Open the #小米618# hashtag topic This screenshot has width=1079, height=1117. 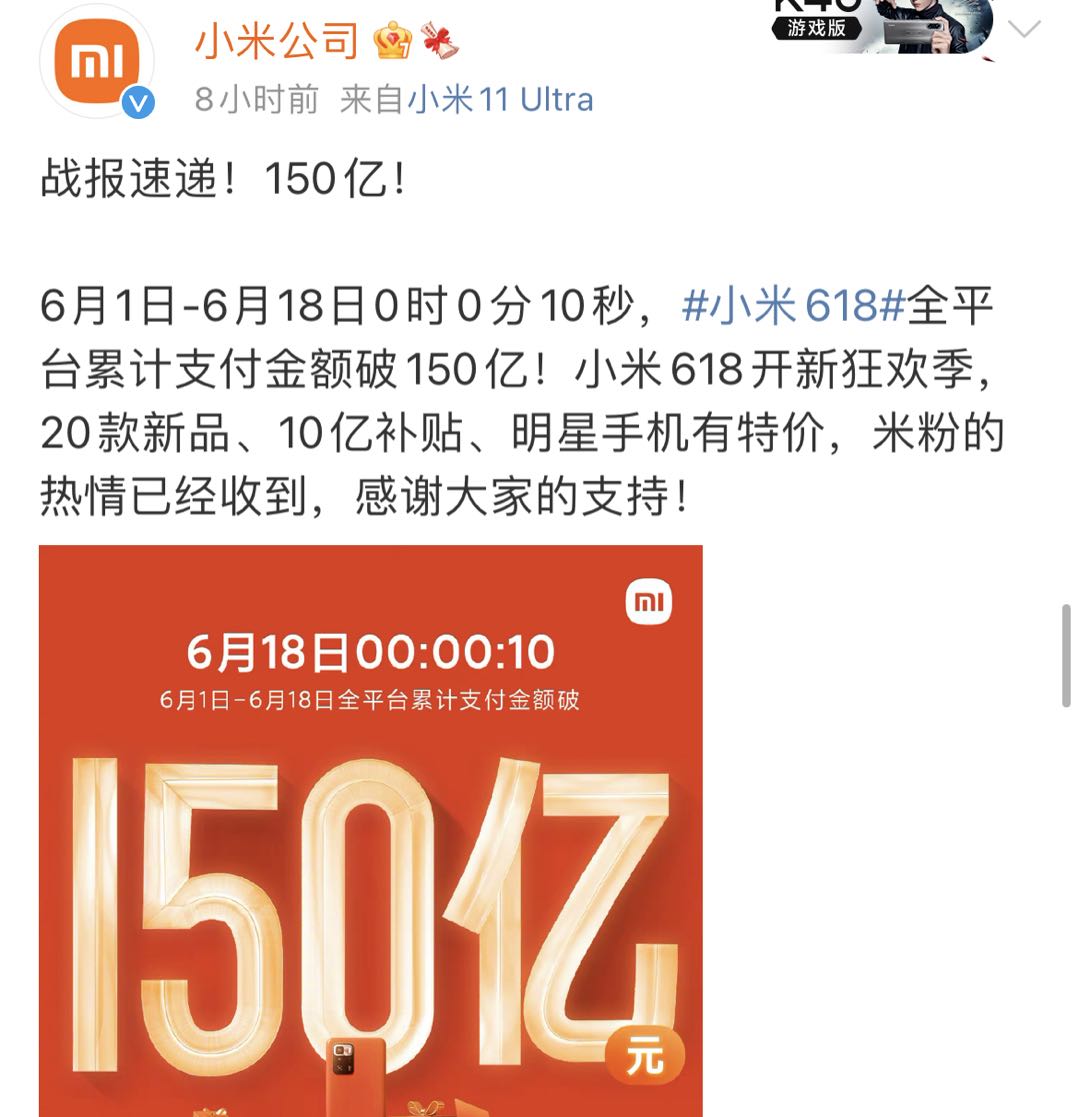[793, 306]
